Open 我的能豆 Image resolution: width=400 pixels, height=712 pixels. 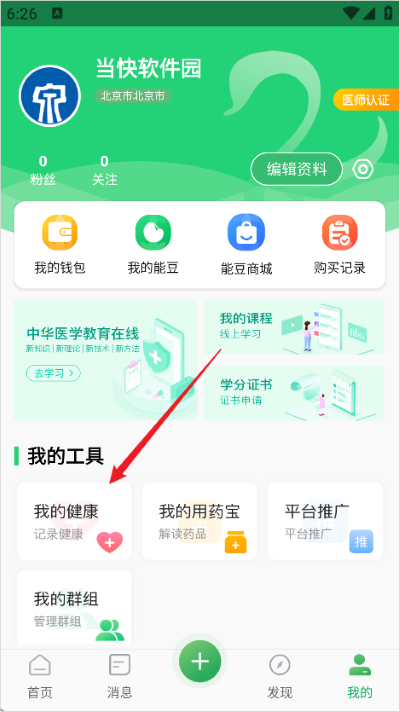pos(153,245)
